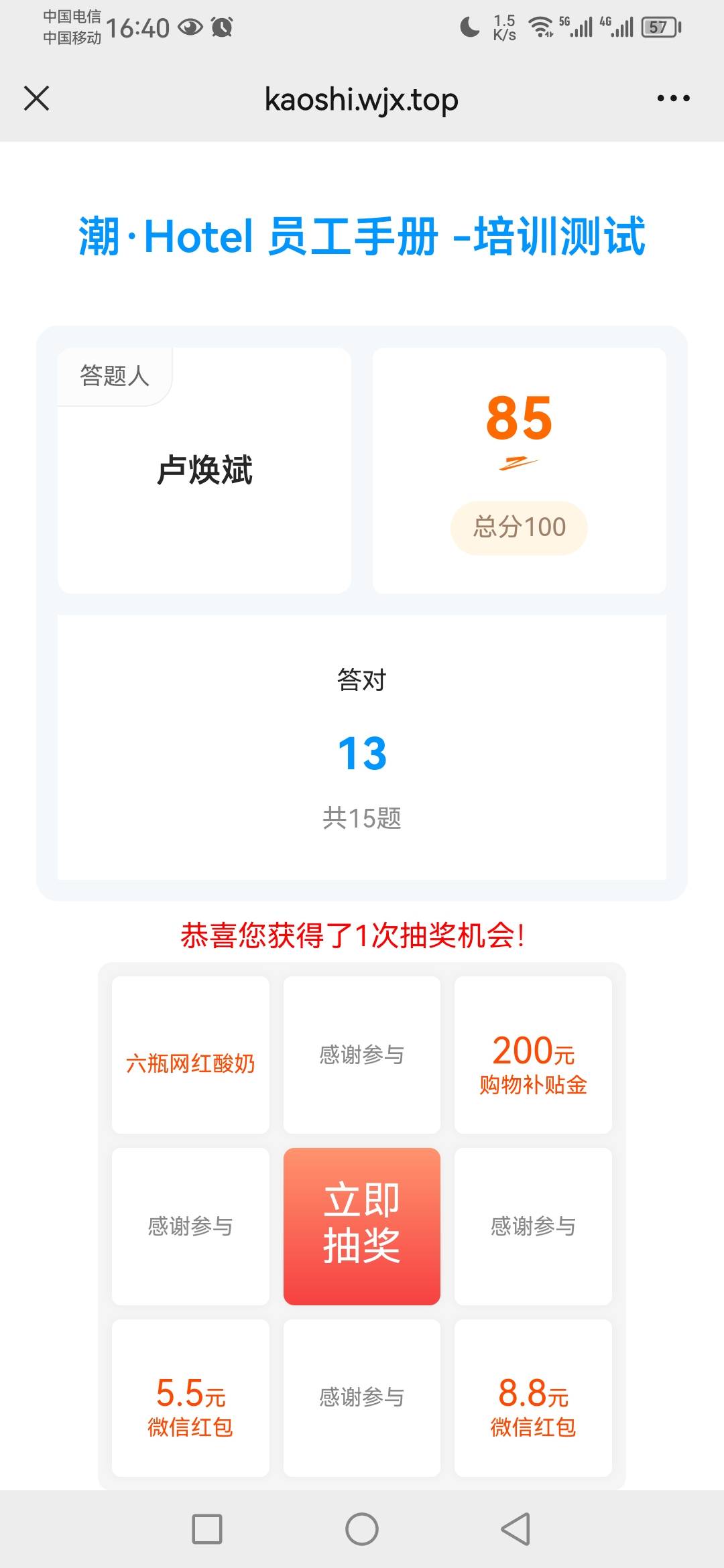Close the kaoshi.wjx.top web page
This screenshot has width=724, height=1568.
click(36, 99)
